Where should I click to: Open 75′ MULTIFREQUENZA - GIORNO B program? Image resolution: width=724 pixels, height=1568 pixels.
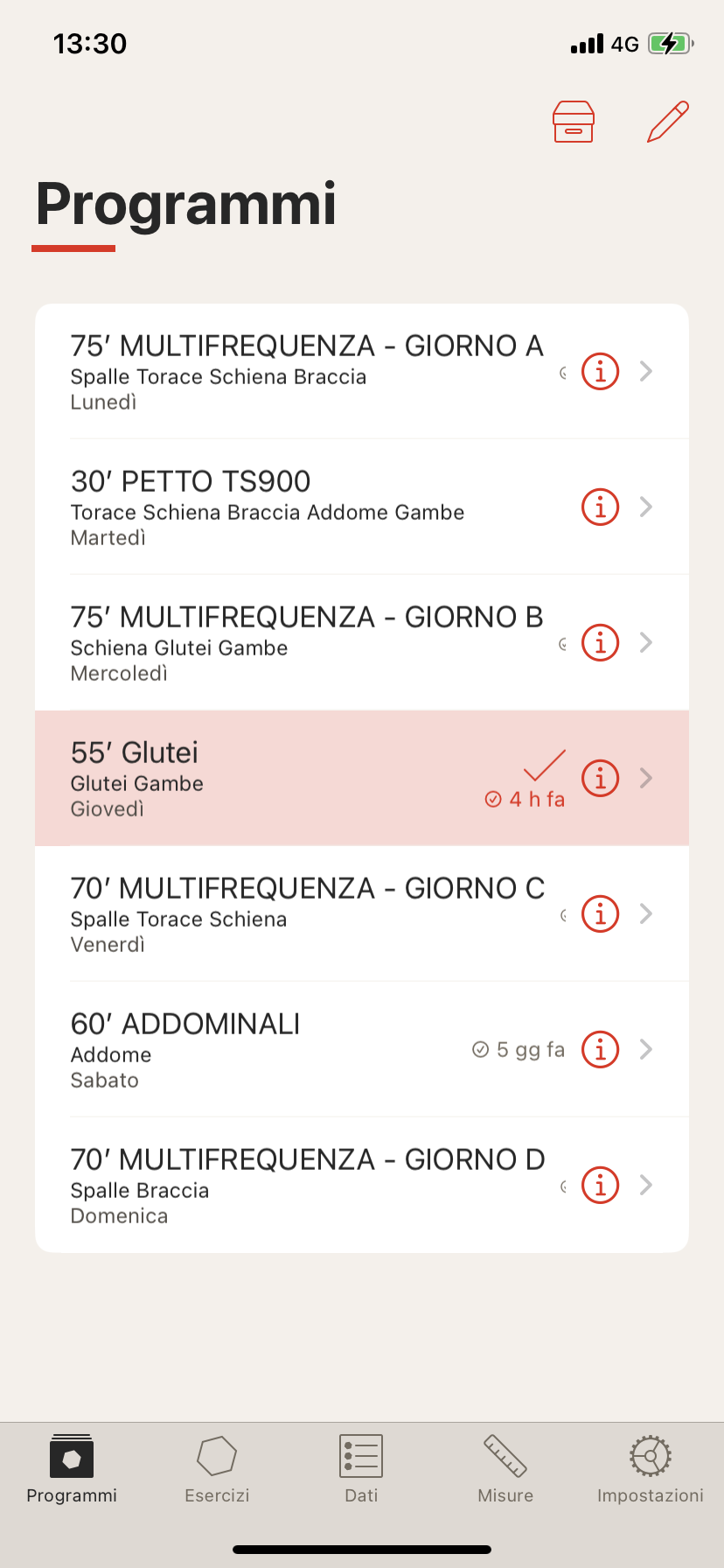306,642
